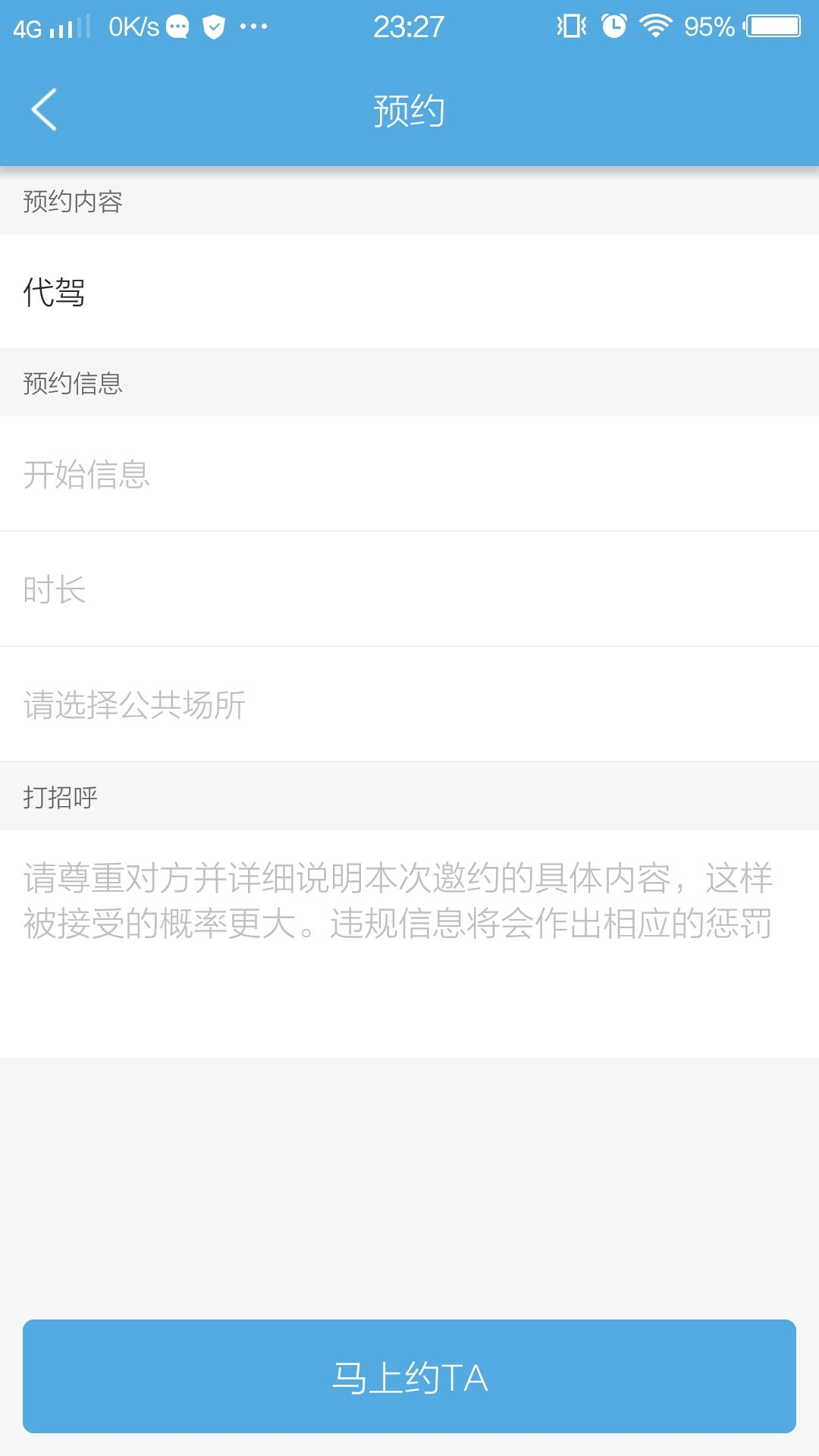
Task: Tap 请选择公共场所 to choose a place
Action: tap(409, 705)
